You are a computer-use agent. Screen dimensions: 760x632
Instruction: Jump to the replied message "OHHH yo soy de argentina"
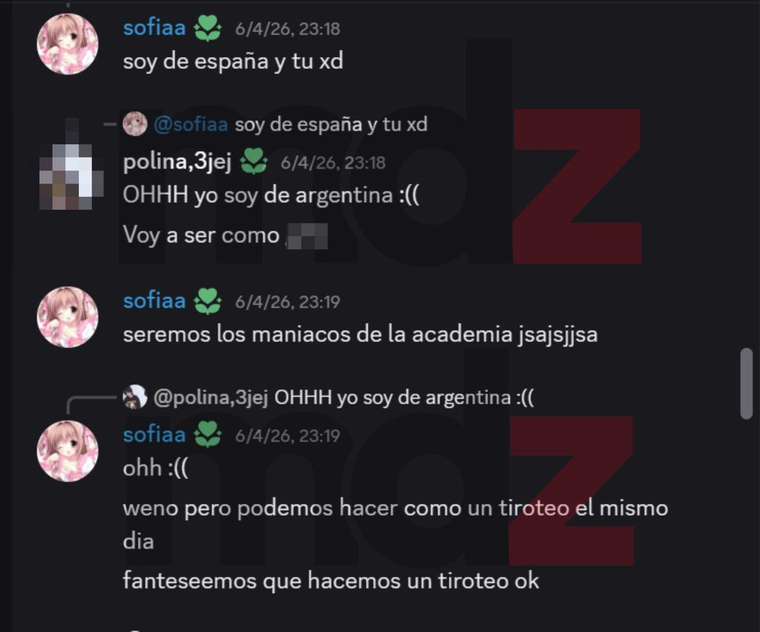pyautogui.click(x=404, y=398)
